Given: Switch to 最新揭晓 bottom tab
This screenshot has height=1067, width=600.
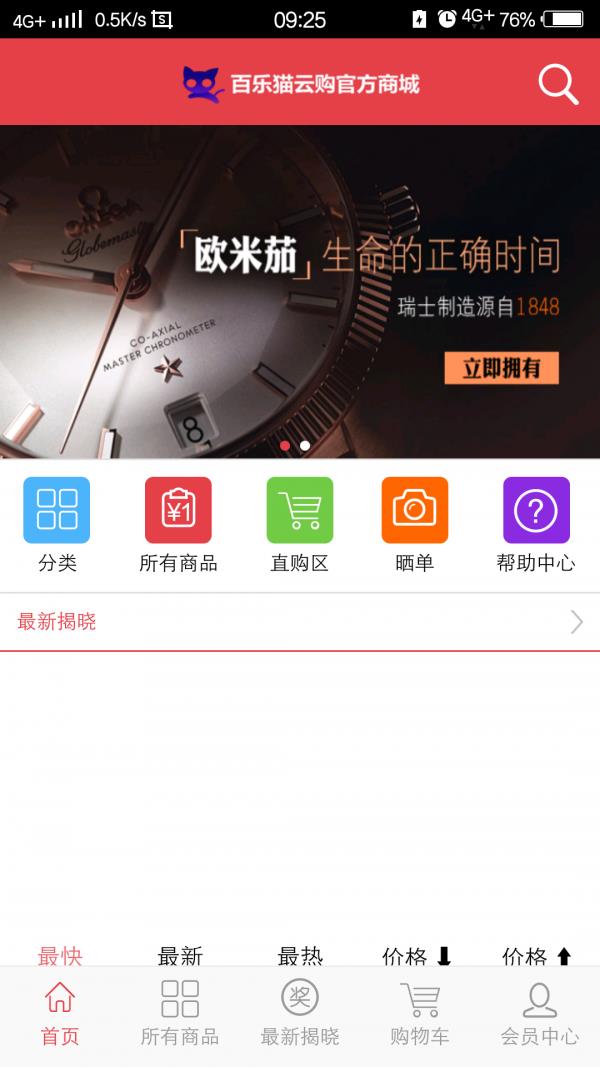Looking at the screenshot, I should (x=300, y=1015).
